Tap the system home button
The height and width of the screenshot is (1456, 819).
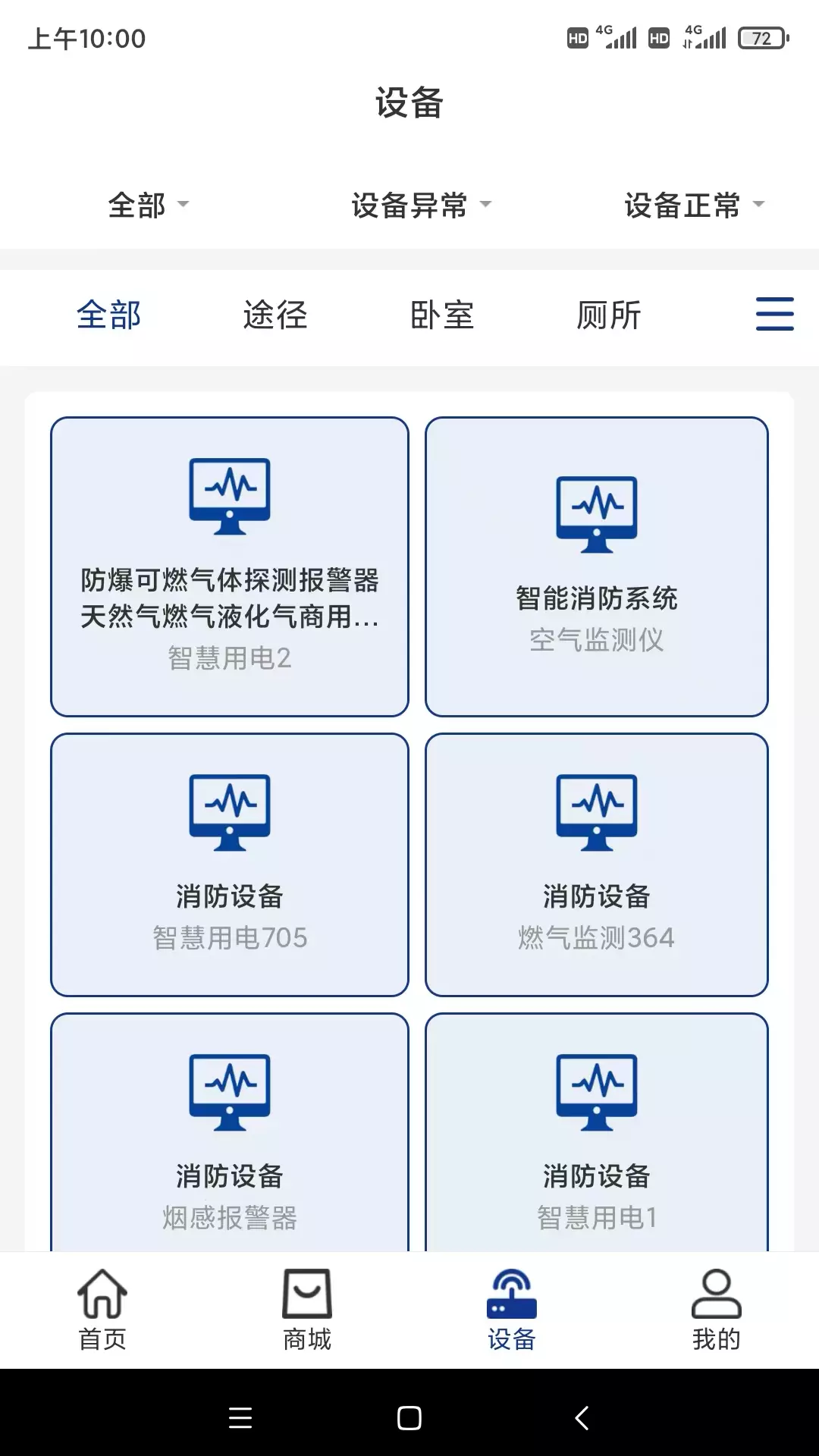click(409, 1417)
